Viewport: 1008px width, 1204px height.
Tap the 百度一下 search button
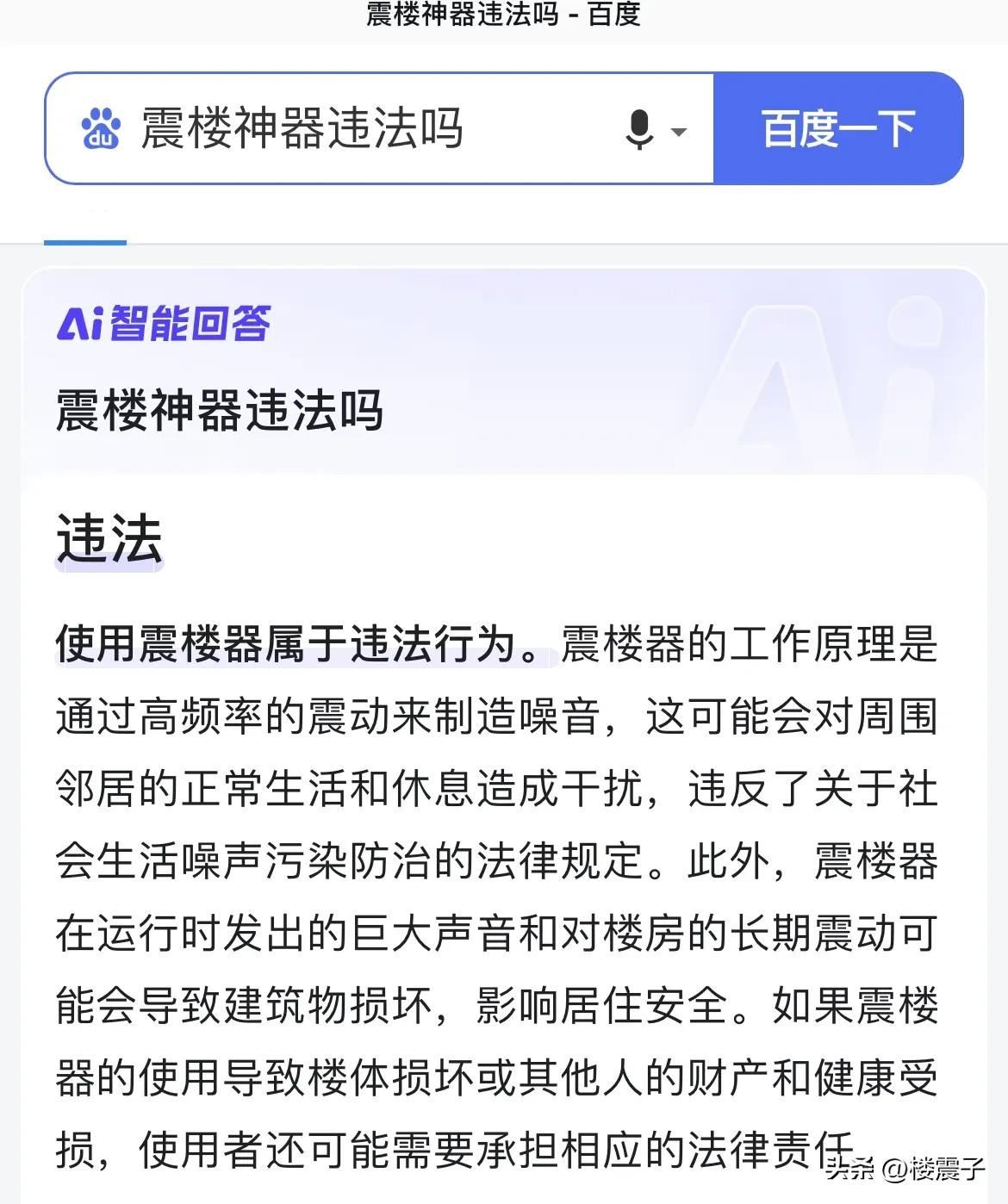coord(837,129)
